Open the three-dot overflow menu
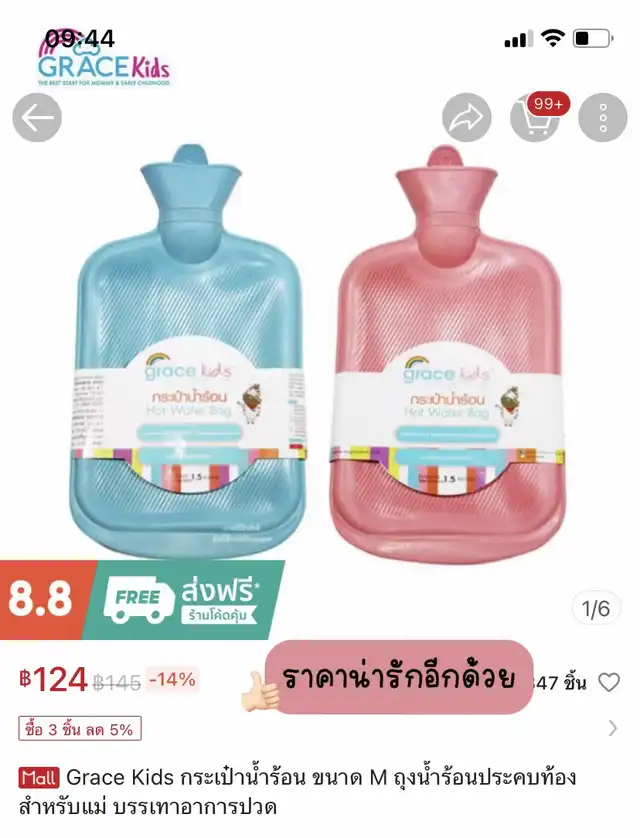Screen dimensions: 640x838 point(603,118)
